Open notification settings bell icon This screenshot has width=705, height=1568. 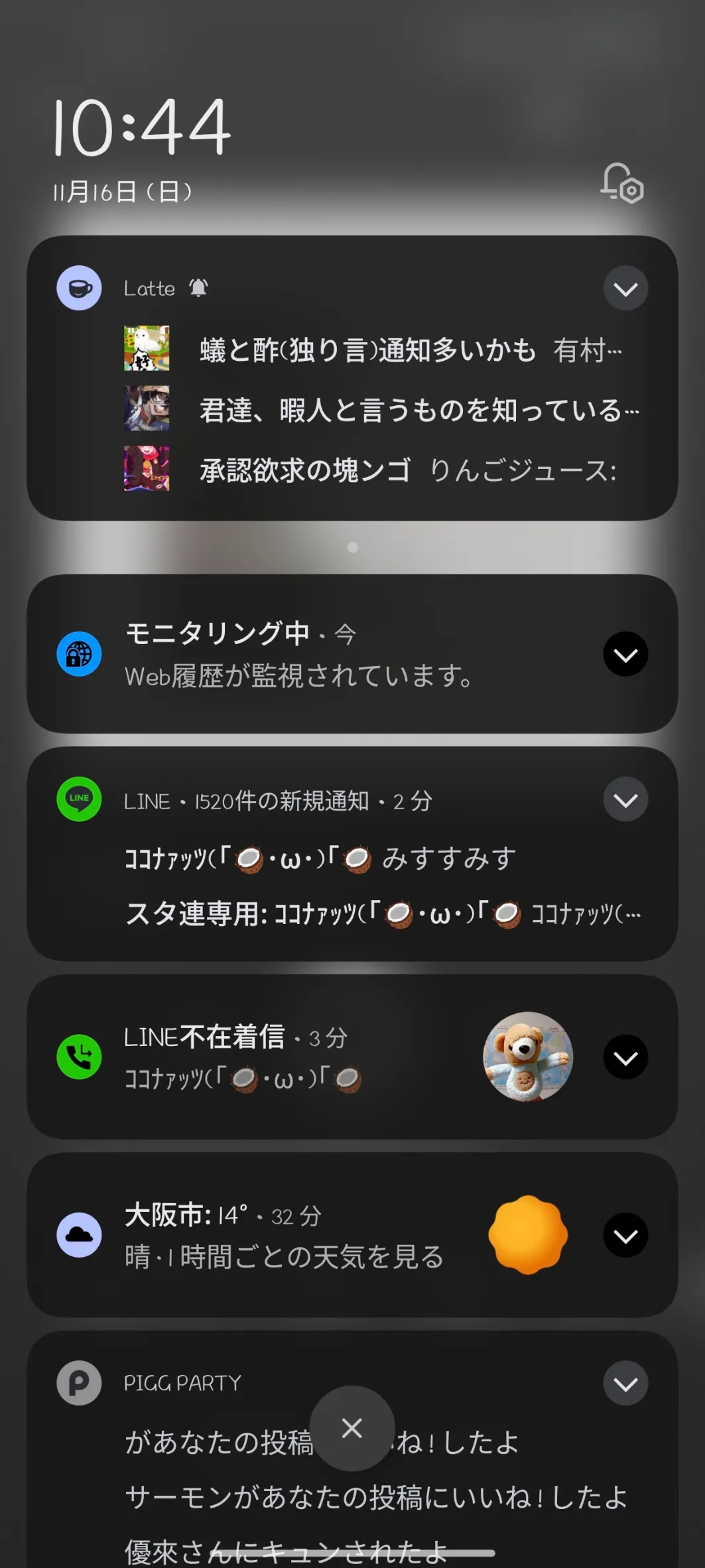(621, 182)
